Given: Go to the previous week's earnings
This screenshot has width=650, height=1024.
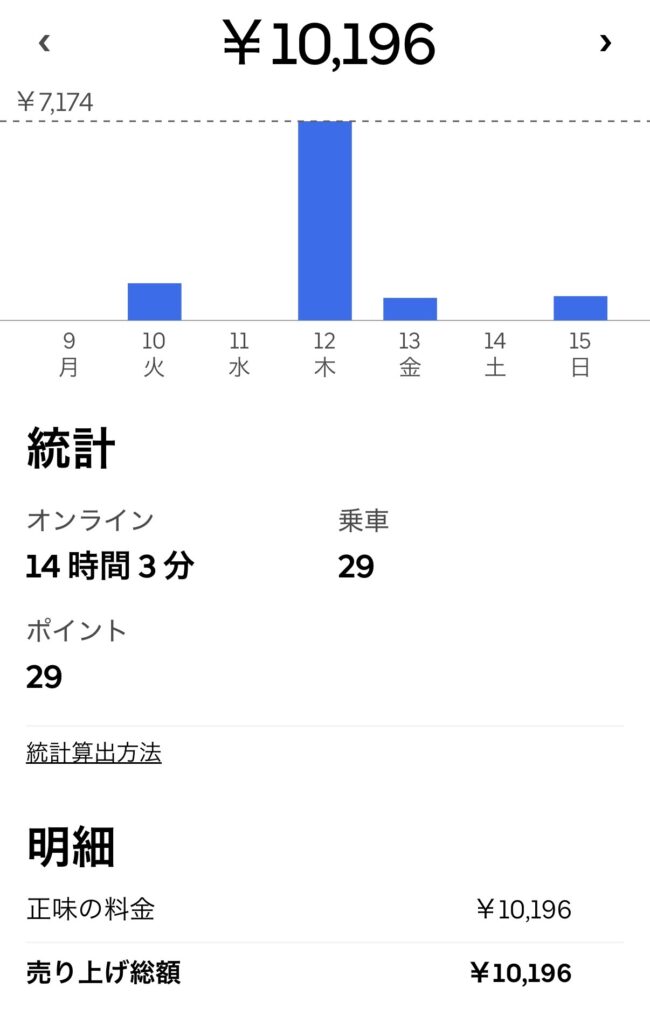Looking at the screenshot, I should coord(44,43).
